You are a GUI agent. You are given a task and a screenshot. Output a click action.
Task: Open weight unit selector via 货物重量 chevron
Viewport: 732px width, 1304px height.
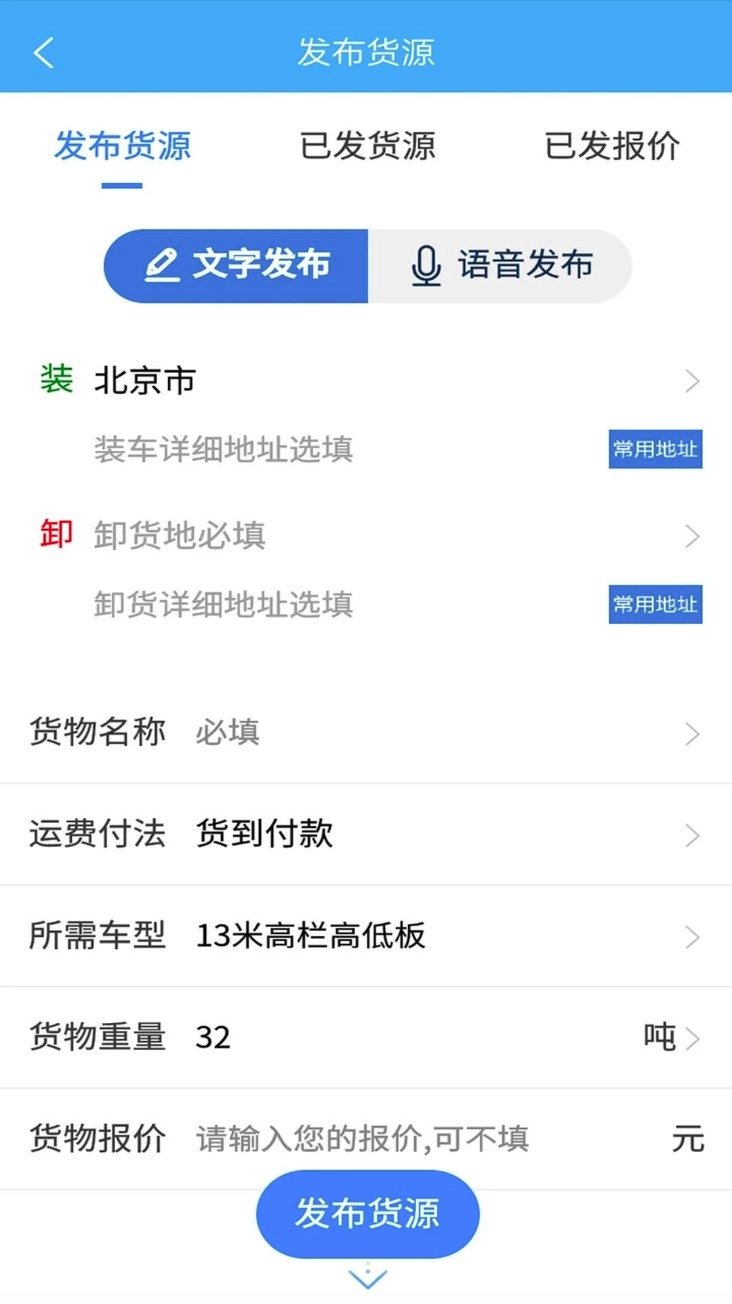tap(692, 1038)
